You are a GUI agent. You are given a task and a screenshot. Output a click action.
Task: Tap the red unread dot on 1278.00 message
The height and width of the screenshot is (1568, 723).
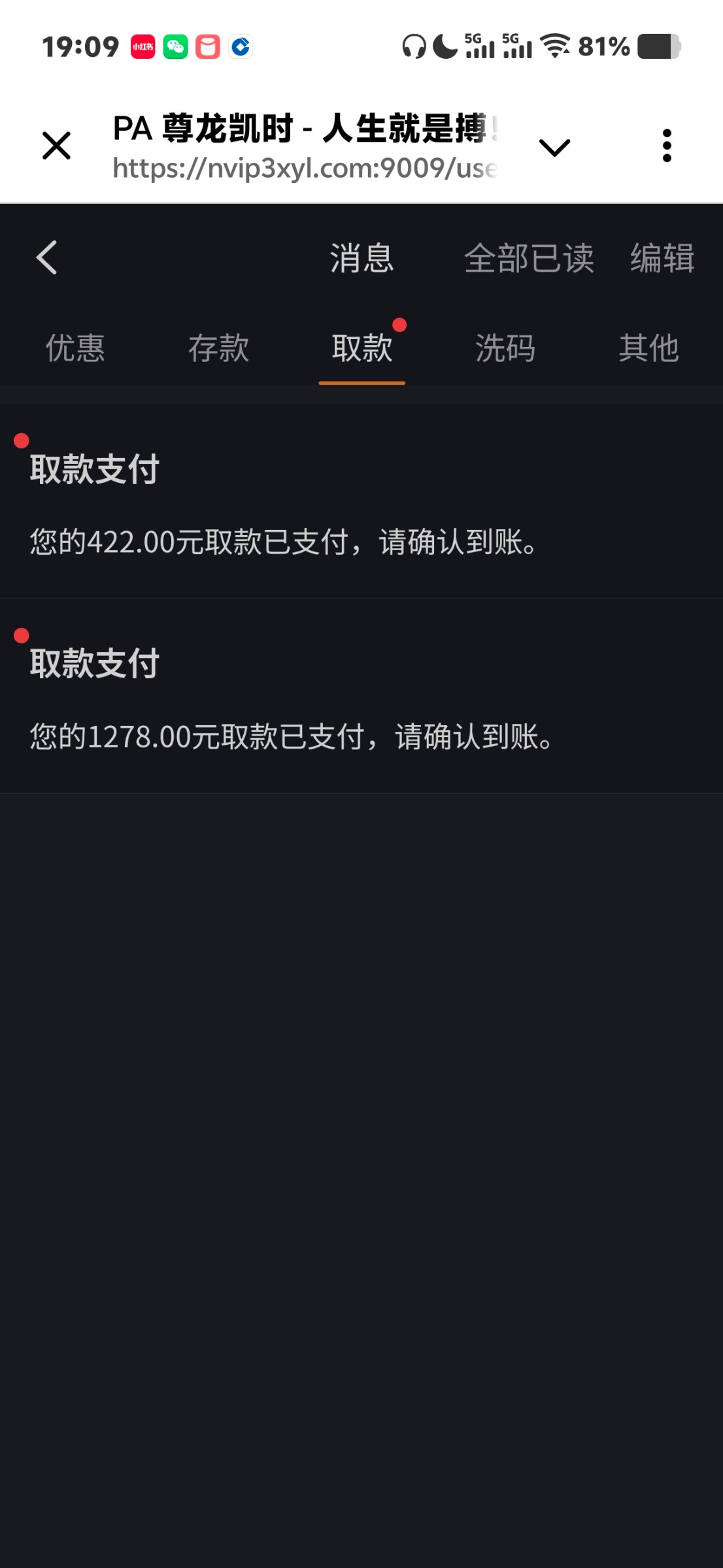tap(22, 632)
